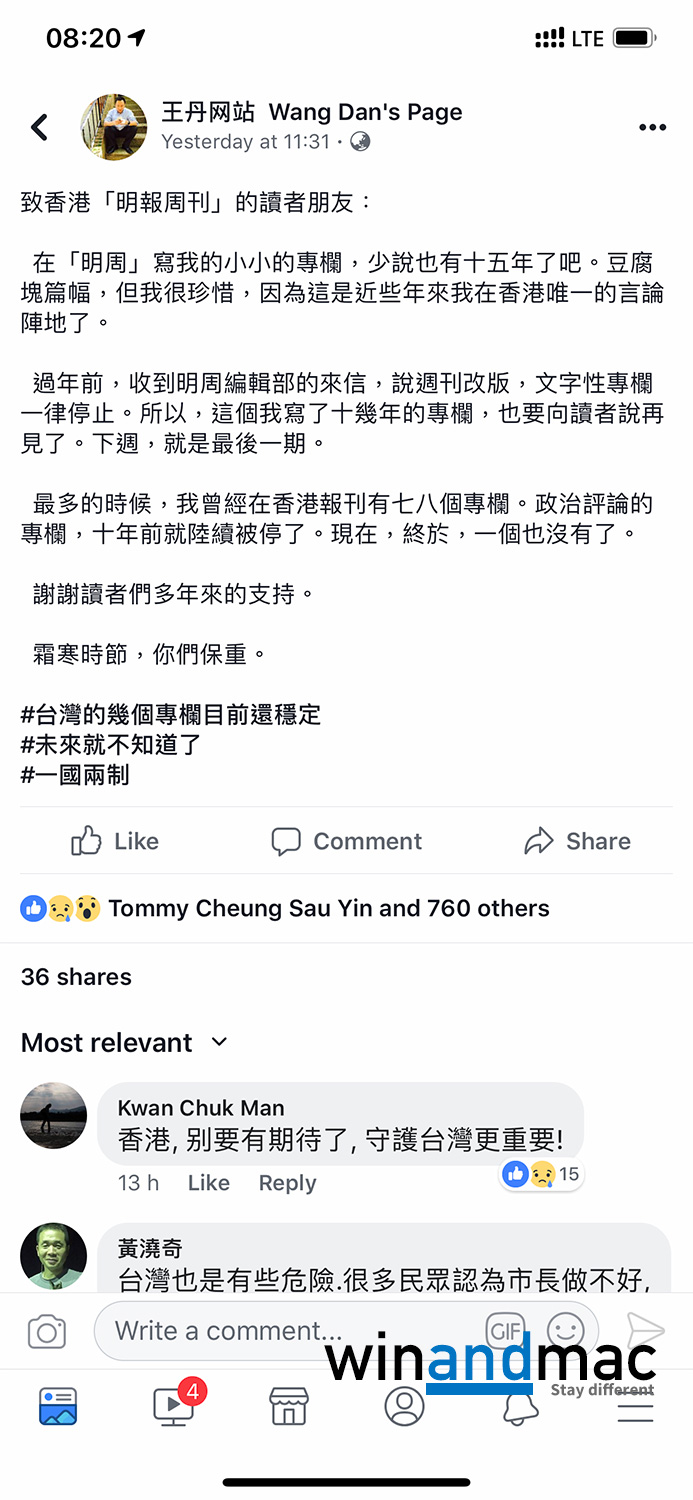Image resolution: width=693 pixels, height=1500 pixels.
Task: Go to the Marketplace tab
Action: [289, 1406]
